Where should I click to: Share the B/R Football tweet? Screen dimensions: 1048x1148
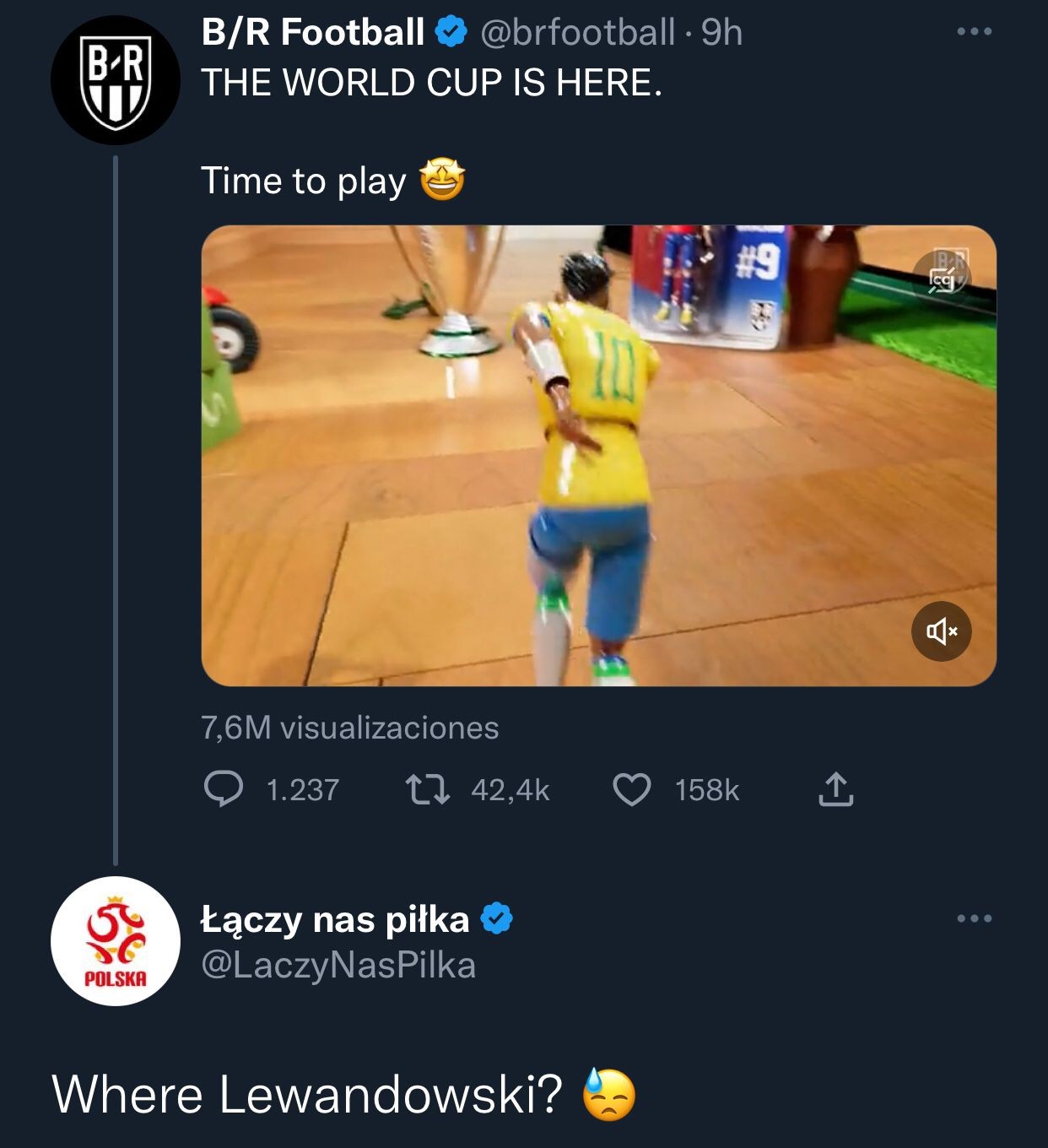click(x=835, y=790)
